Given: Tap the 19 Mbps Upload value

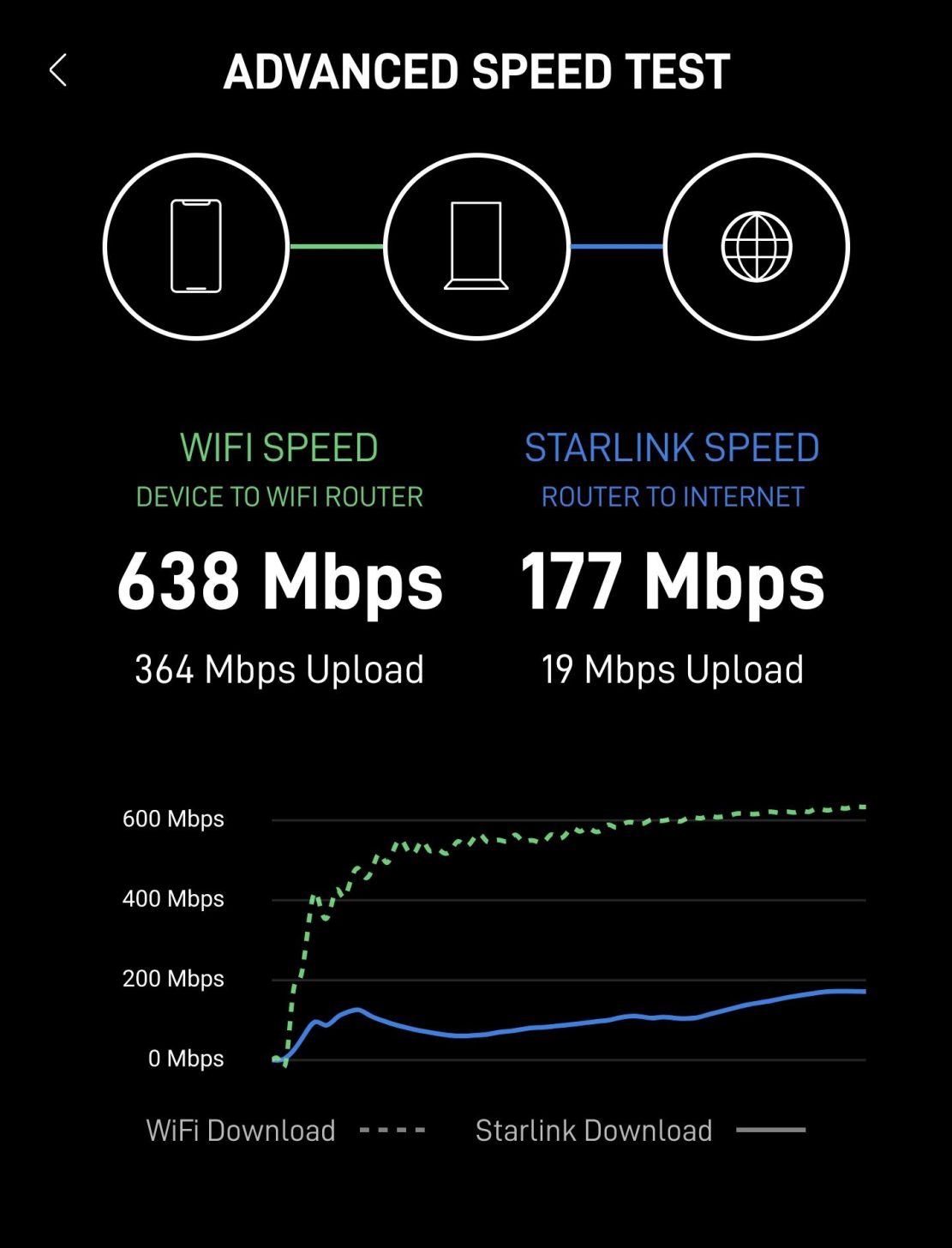Looking at the screenshot, I should [x=674, y=669].
